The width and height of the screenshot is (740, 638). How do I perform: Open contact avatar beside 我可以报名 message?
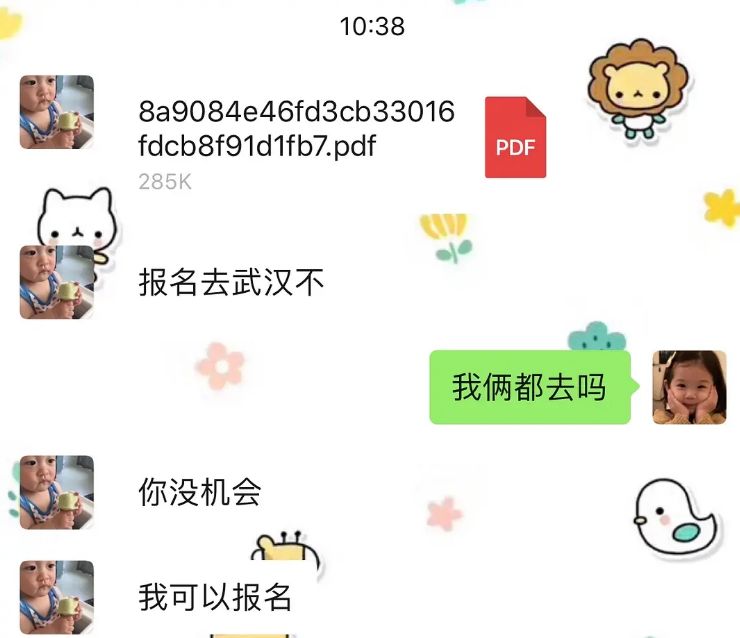point(57,596)
